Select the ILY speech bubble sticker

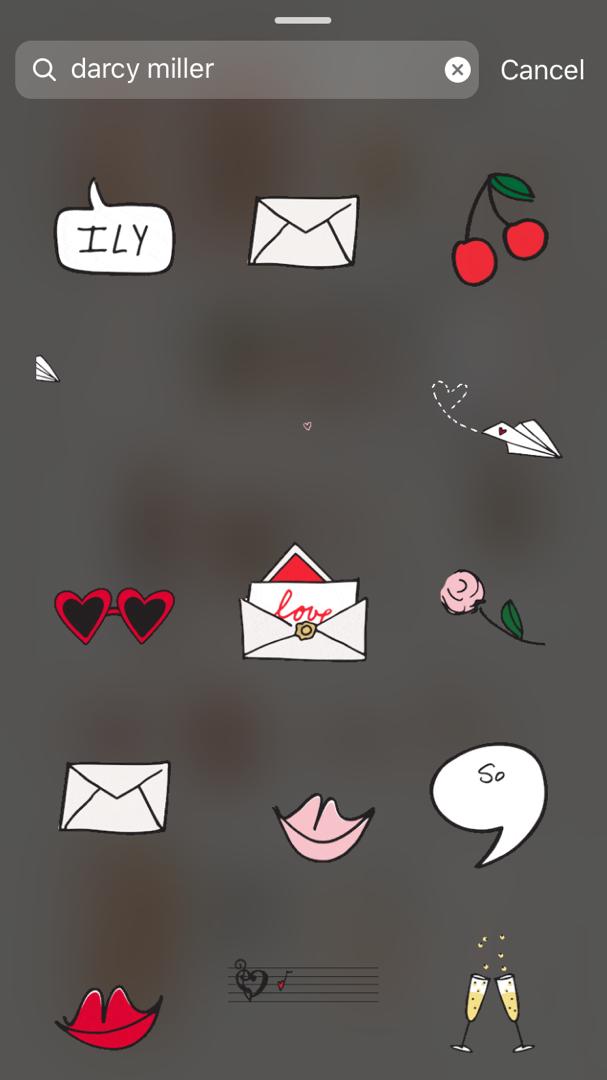coord(114,231)
